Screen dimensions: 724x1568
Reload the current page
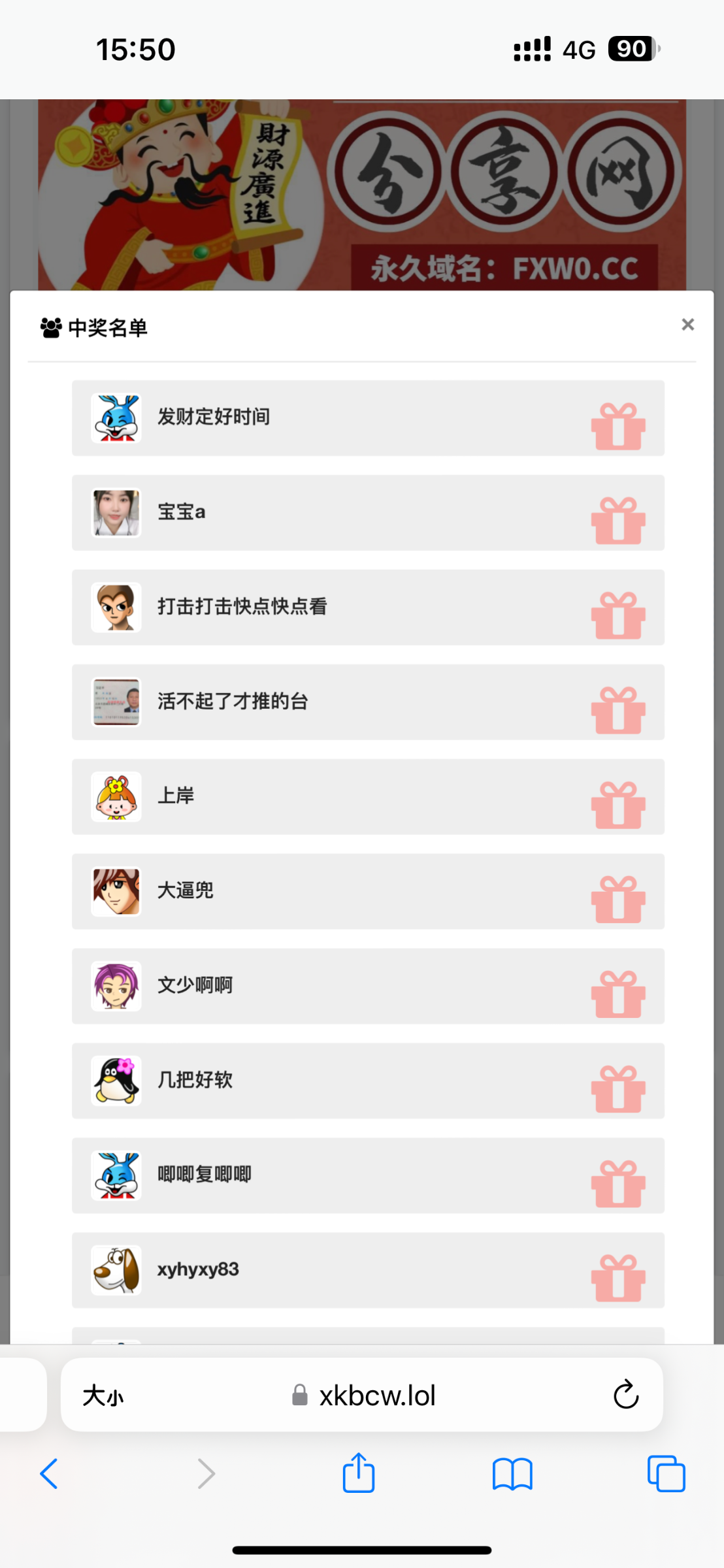[x=625, y=1395]
